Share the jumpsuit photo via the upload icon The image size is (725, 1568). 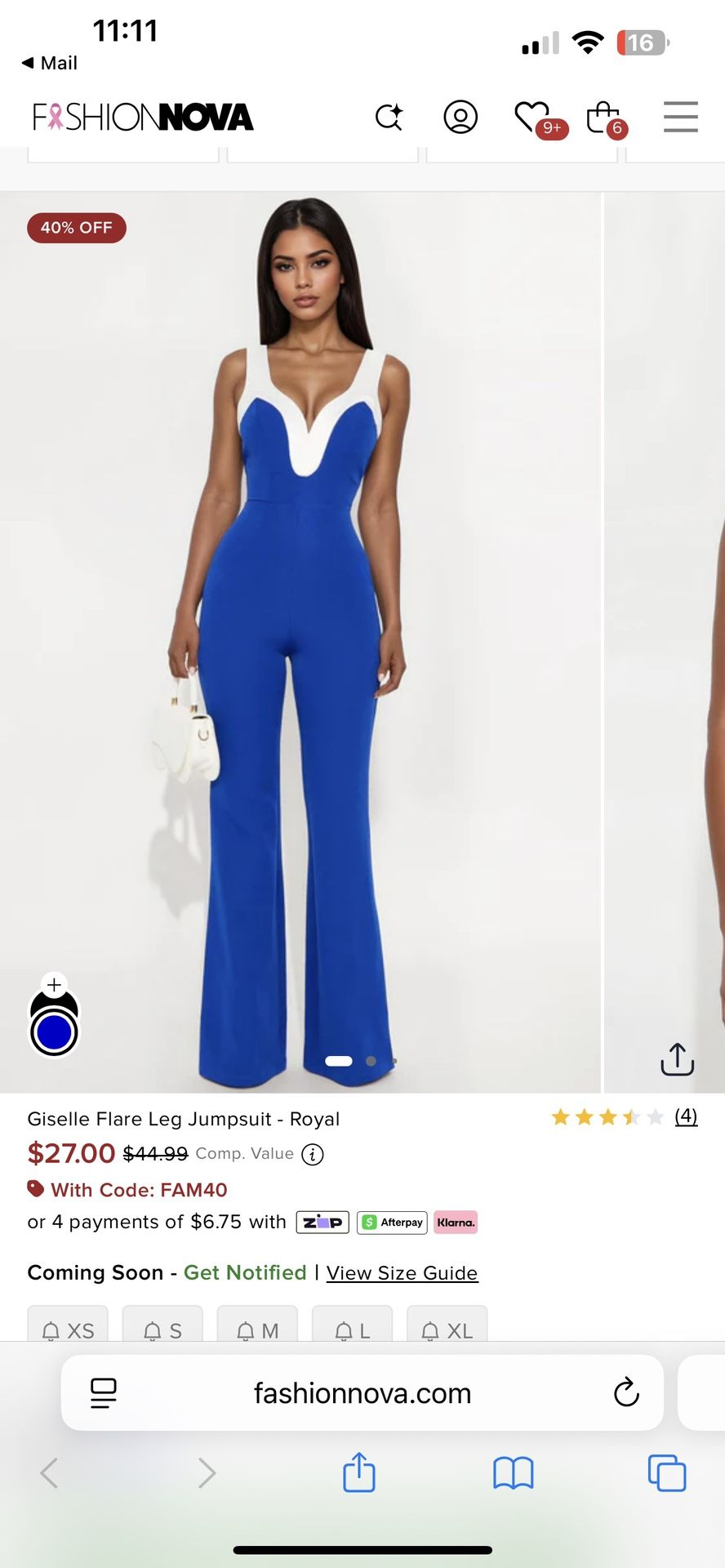pos(677,1059)
